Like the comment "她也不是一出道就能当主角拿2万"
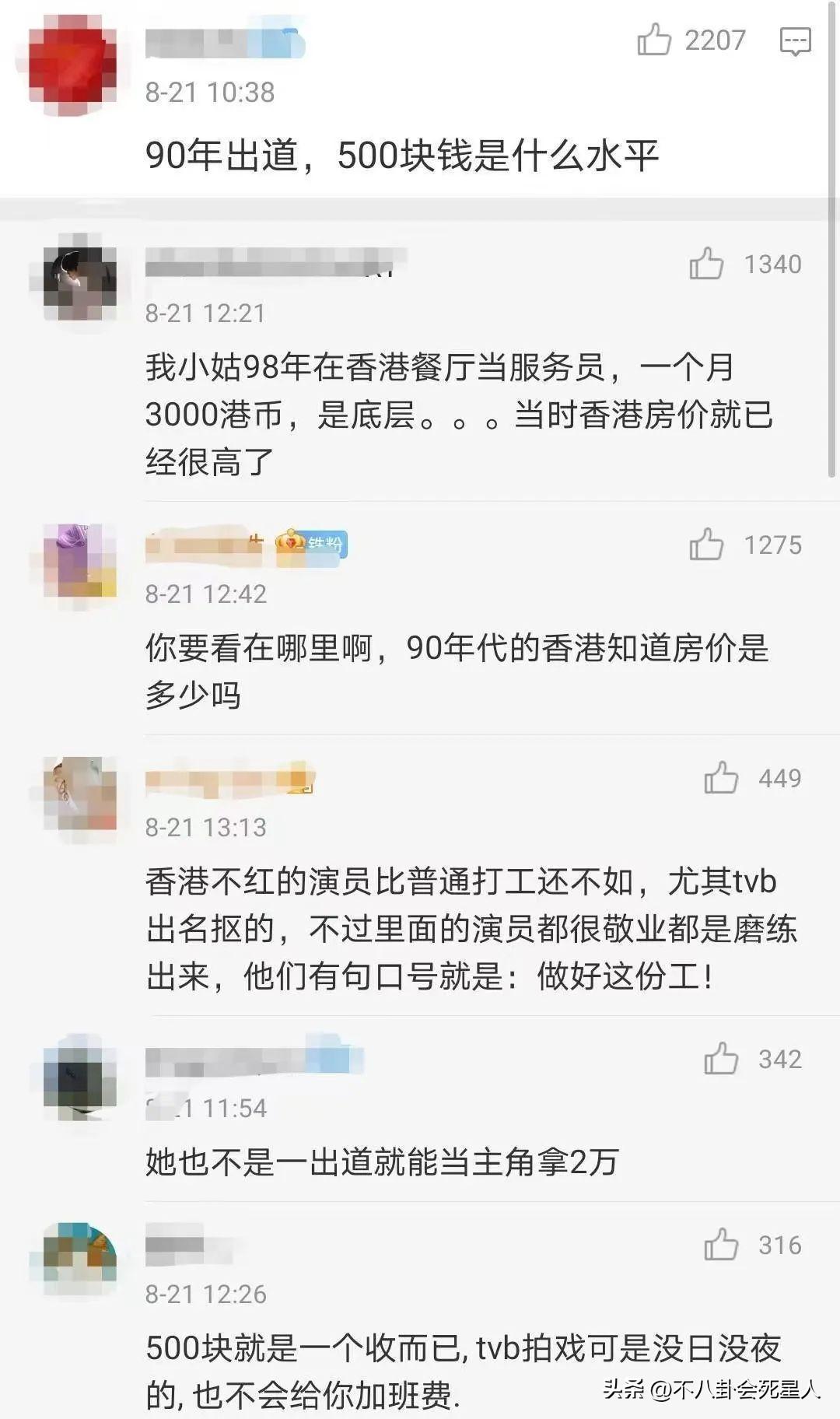The height and width of the screenshot is (1419, 840). click(x=721, y=1059)
